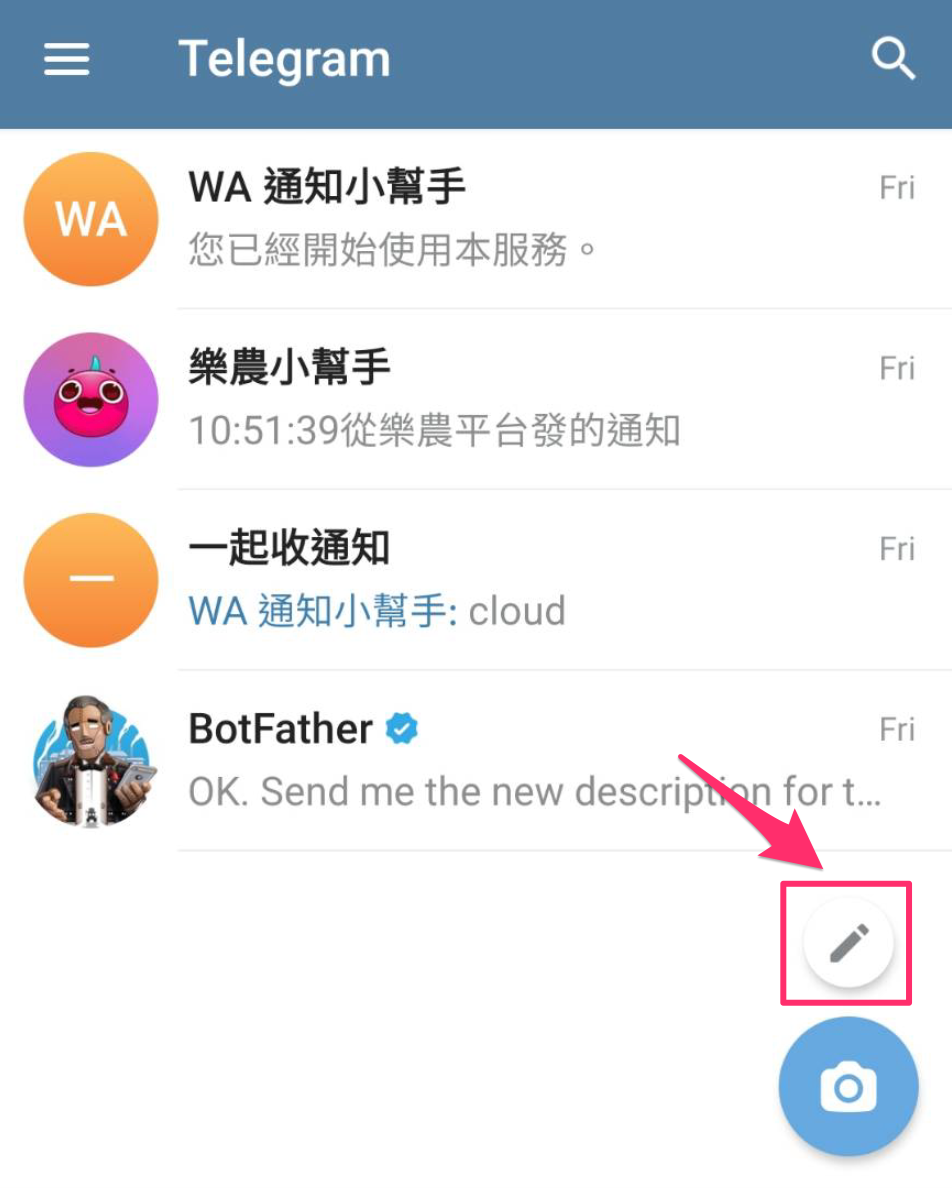Open the hamburger navigation menu
The height and width of the screenshot is (1188, 952).
tap(67, 60)
